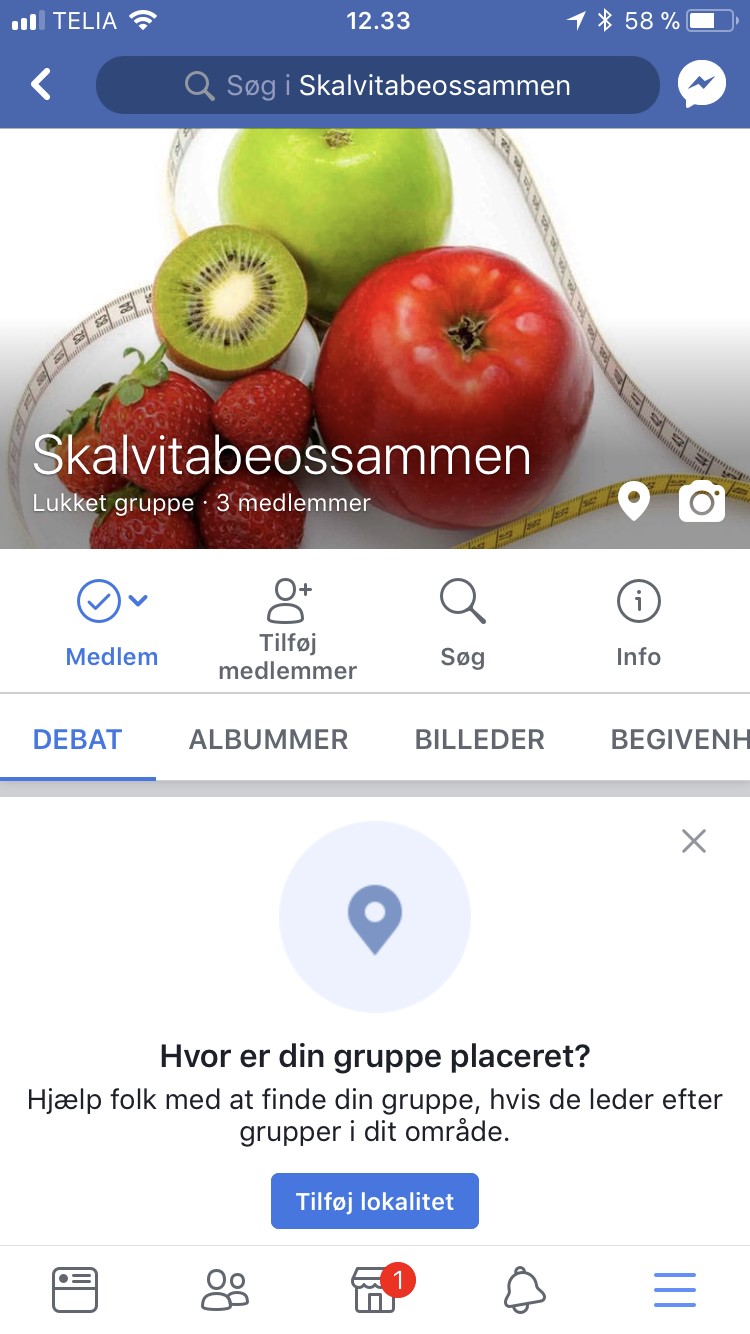Open the group Info
The width and height of the screenshot is (750, 1334).
point(638,625)
